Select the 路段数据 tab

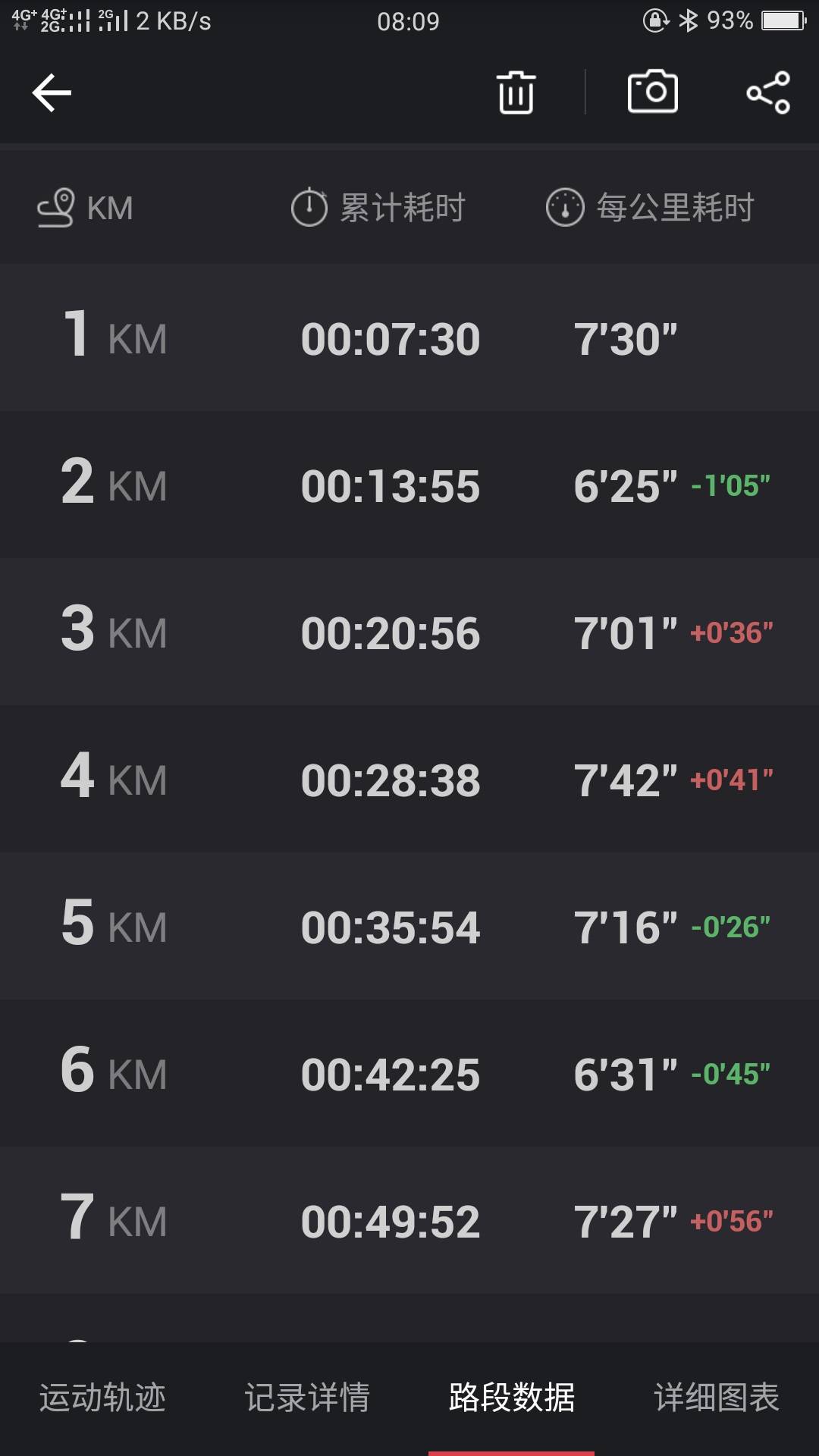coord(512,1398)
